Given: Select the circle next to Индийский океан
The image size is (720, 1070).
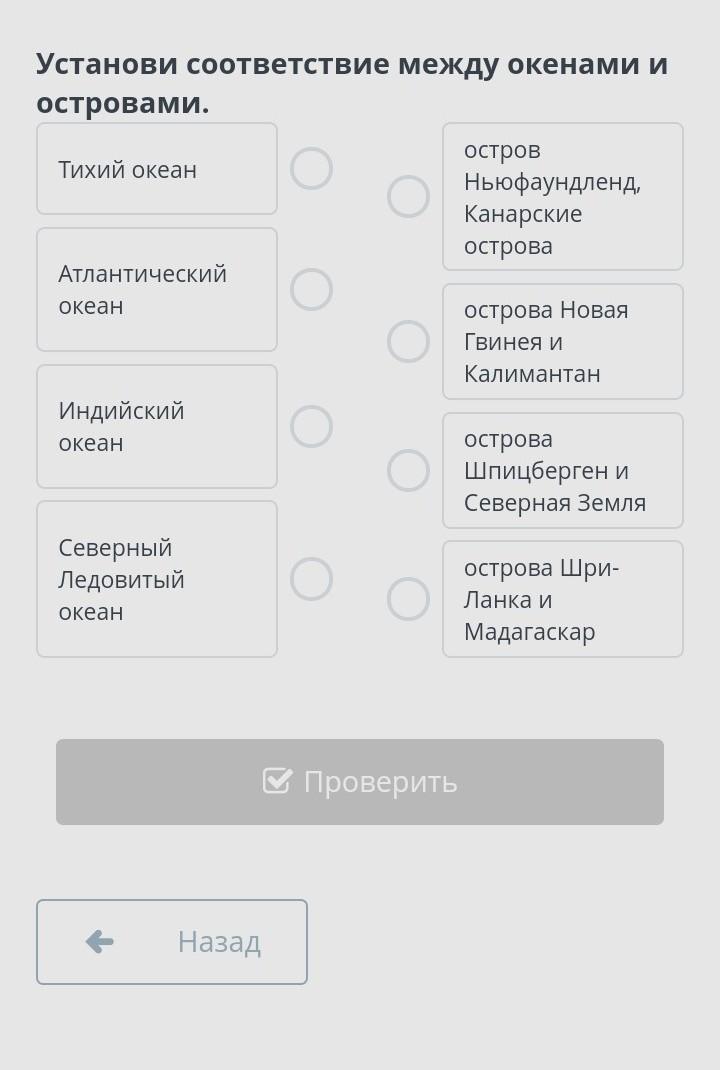Looking at the screenshot, I should tap(311, 426).
